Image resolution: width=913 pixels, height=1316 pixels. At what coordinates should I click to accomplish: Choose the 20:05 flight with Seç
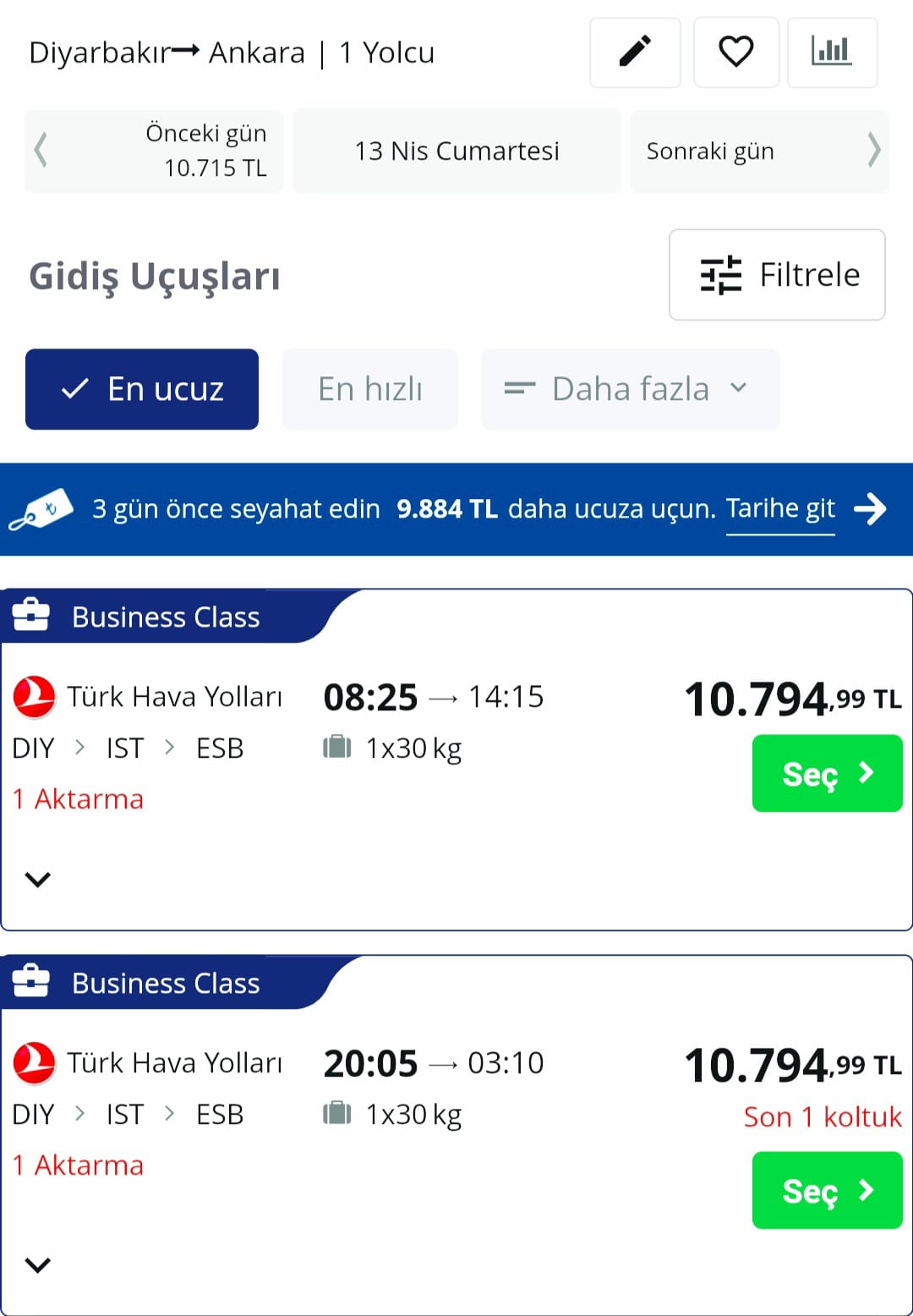827,1190
